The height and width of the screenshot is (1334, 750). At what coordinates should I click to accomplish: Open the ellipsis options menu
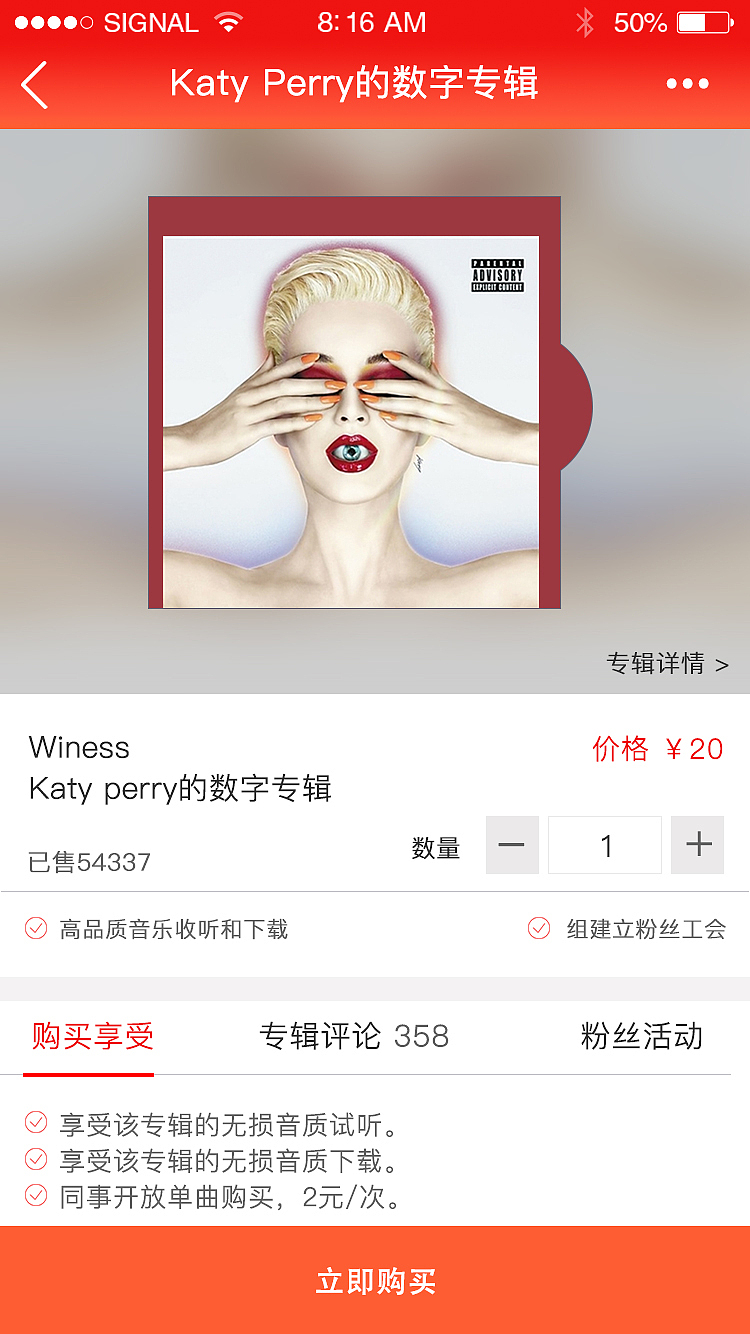(x=688, y=85)
